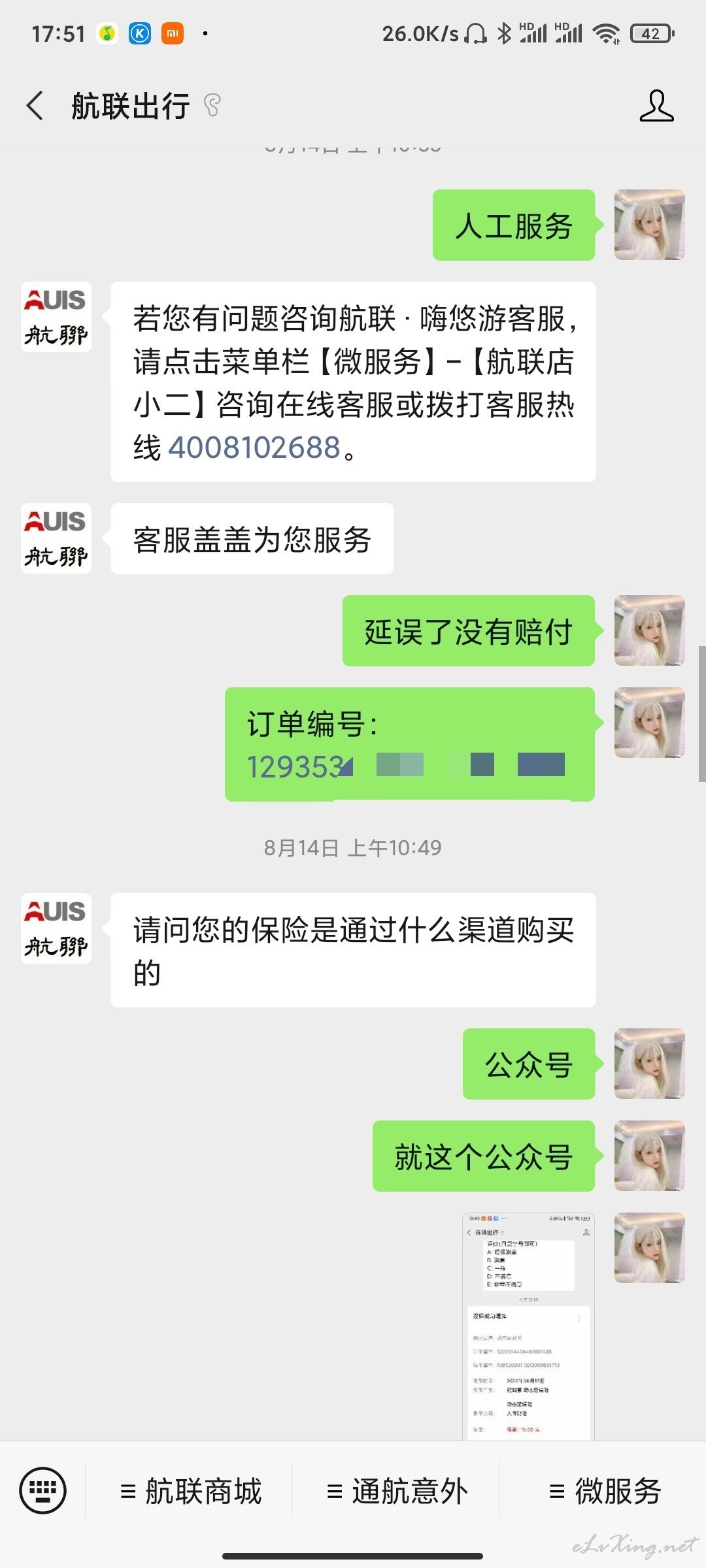The image size is (706, 1568).
Task: Switch to keyboard input mode
Action: tap(43, 1491)
